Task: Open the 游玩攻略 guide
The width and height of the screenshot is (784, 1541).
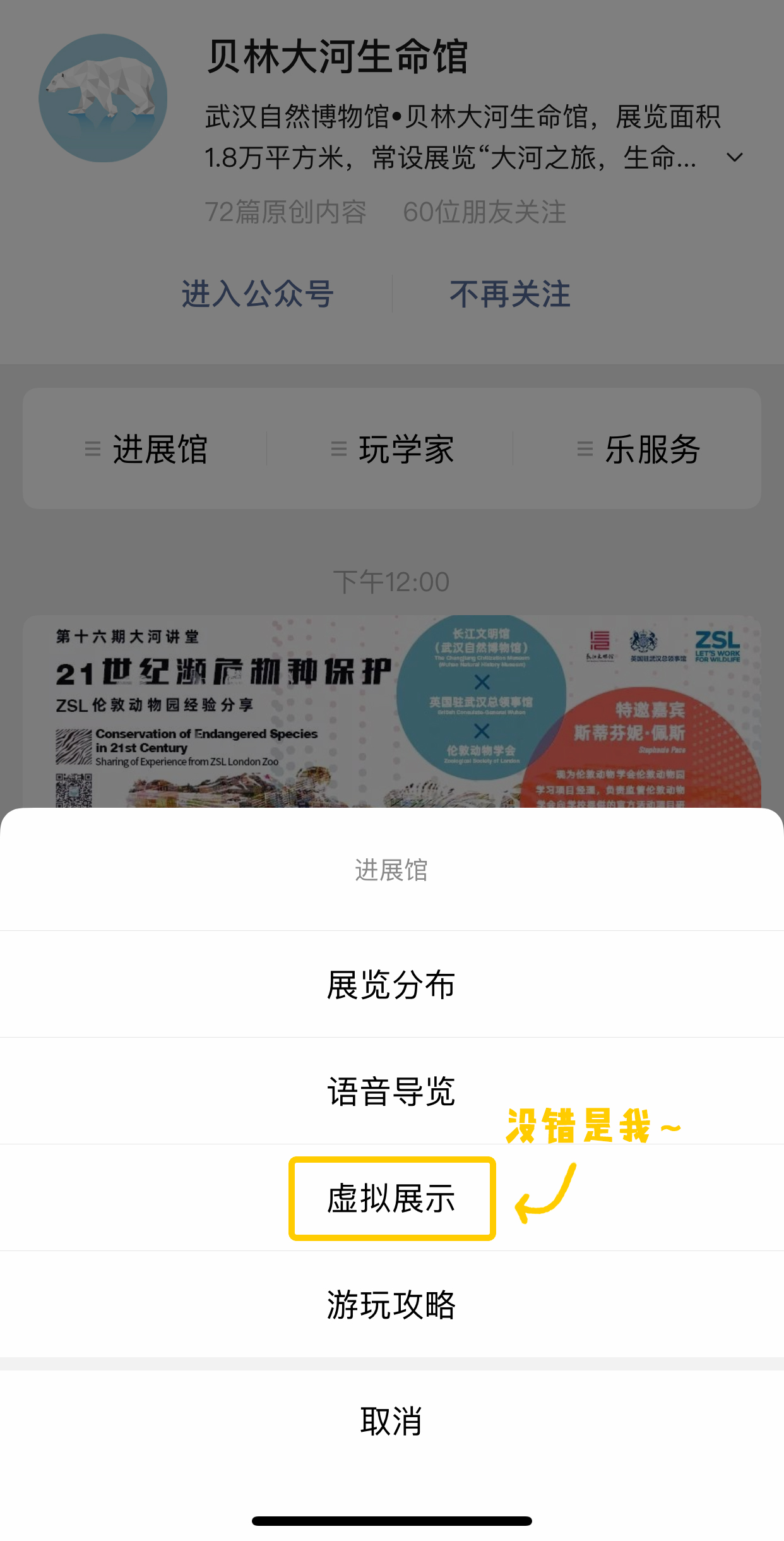Action: tap(391, 1304)
